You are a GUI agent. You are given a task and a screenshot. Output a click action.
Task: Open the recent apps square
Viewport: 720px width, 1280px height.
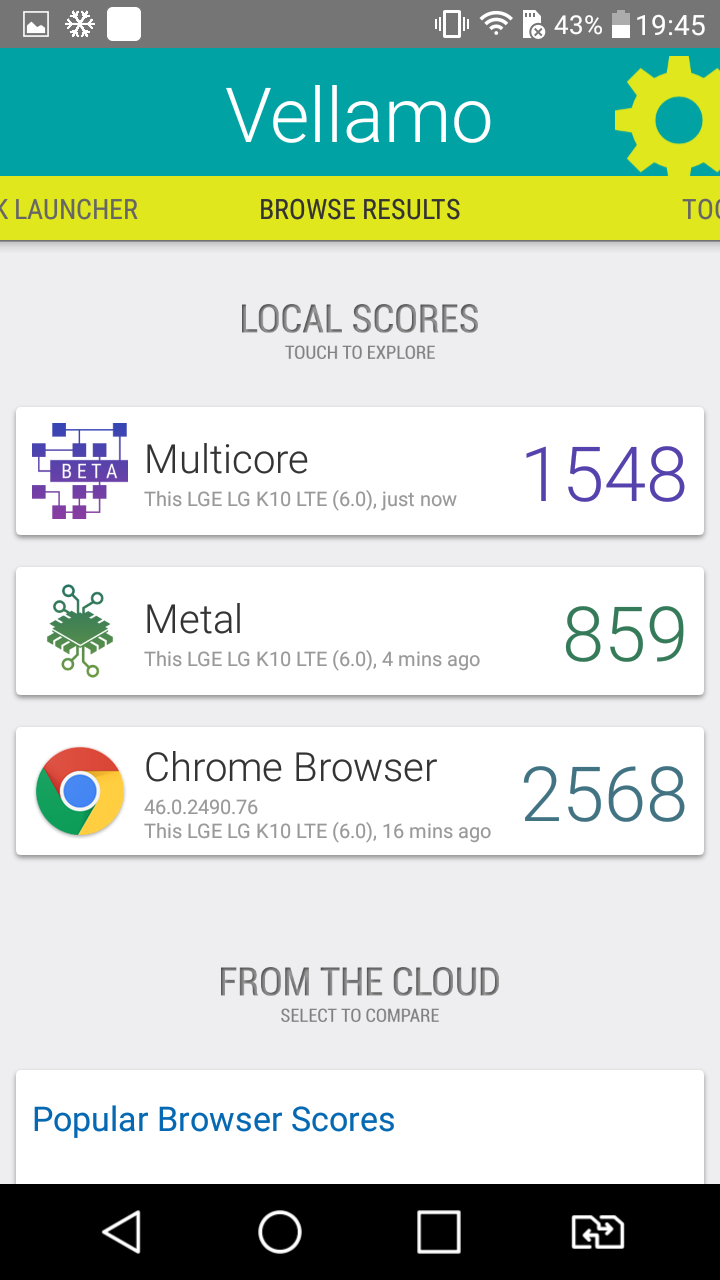click(439, 1232)
